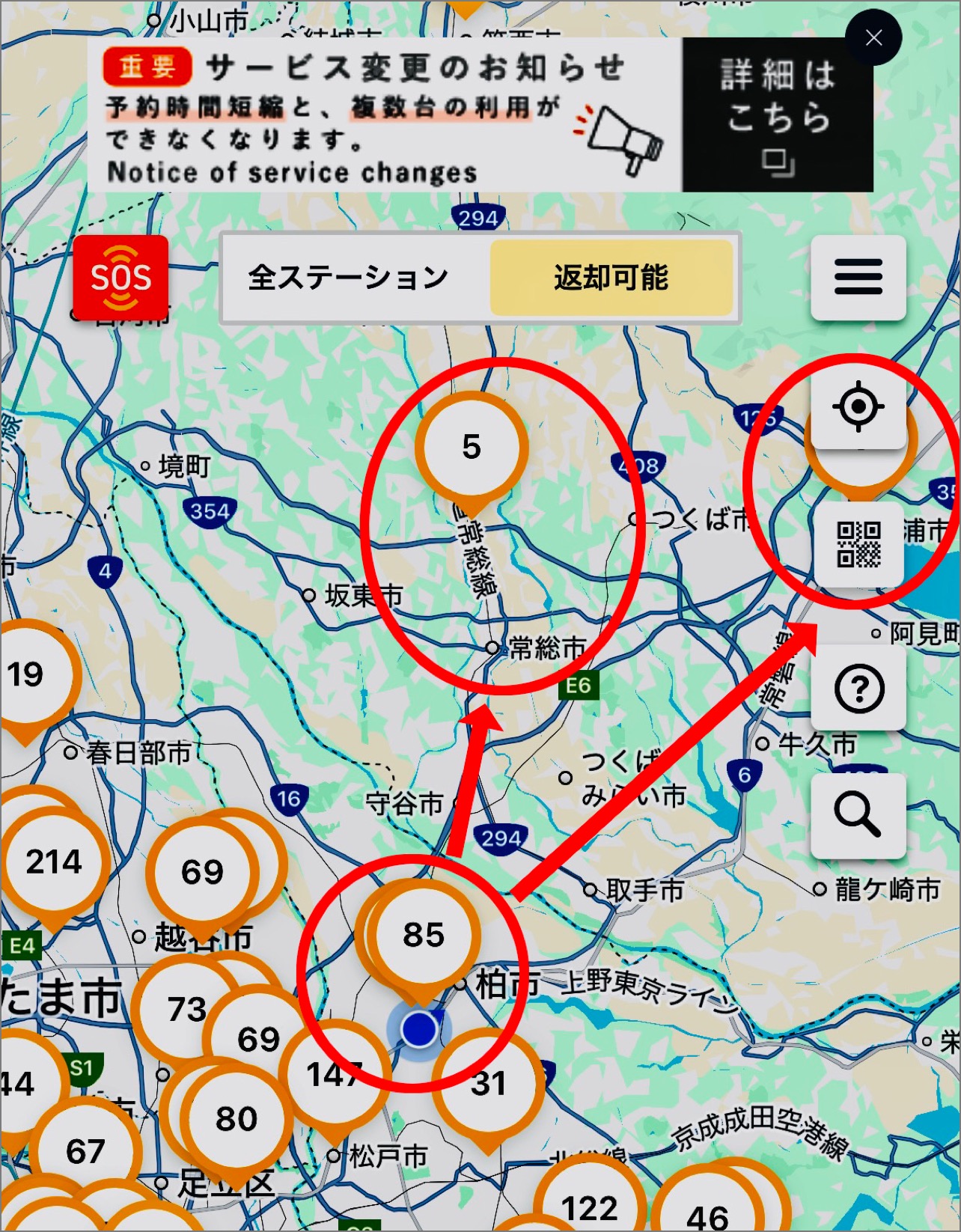Select the 返却可能 filter tab
This screenshot has height=1232, width=961.
pos(611,278)
